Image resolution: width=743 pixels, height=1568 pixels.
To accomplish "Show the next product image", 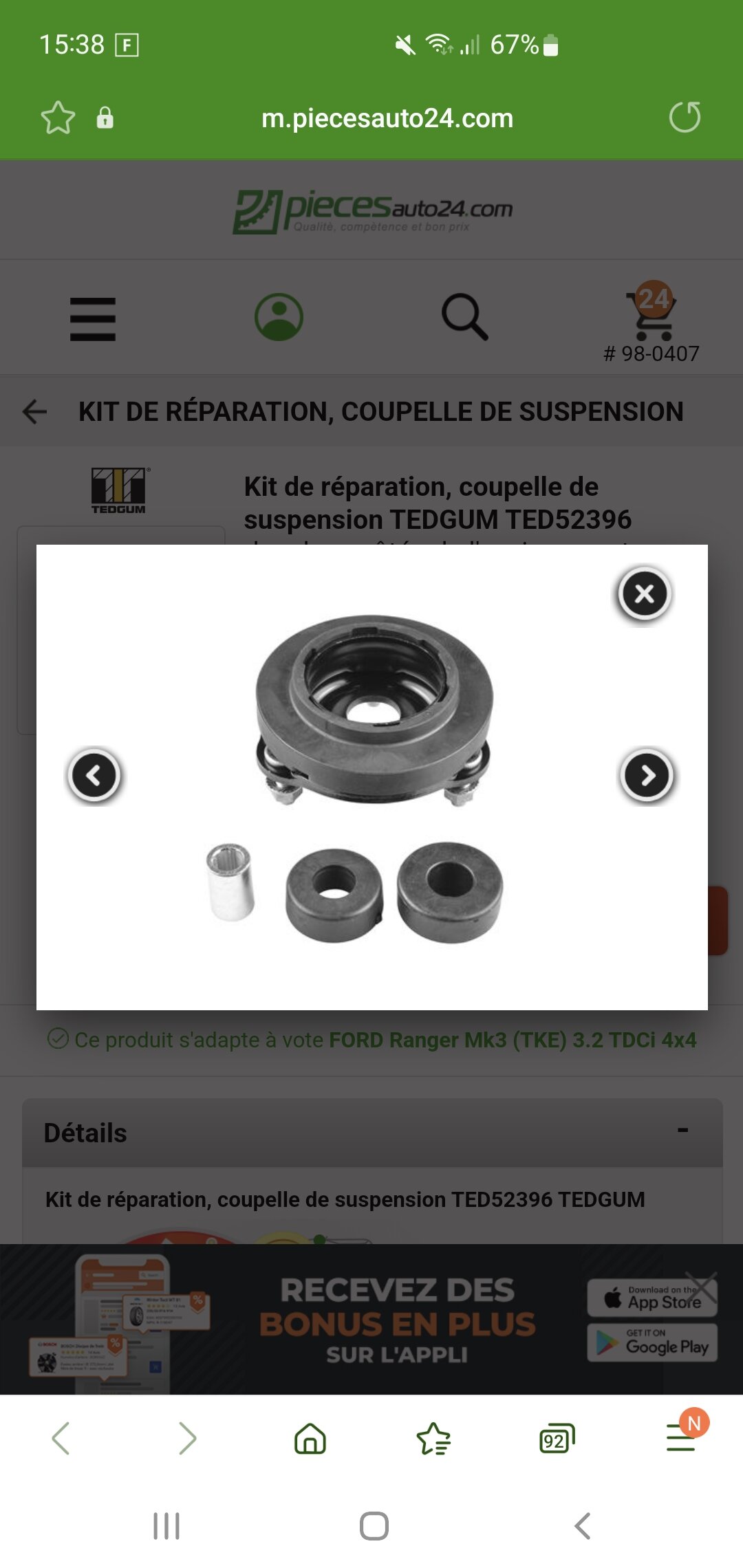I will point(647,776).
